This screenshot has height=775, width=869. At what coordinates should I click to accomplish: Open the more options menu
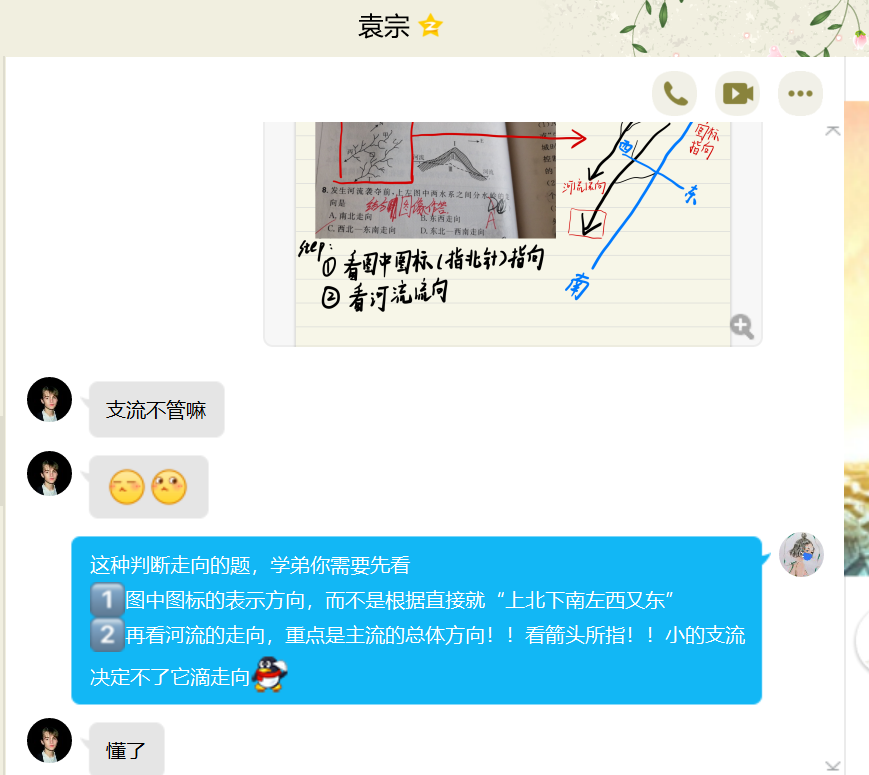coord(800,94)
